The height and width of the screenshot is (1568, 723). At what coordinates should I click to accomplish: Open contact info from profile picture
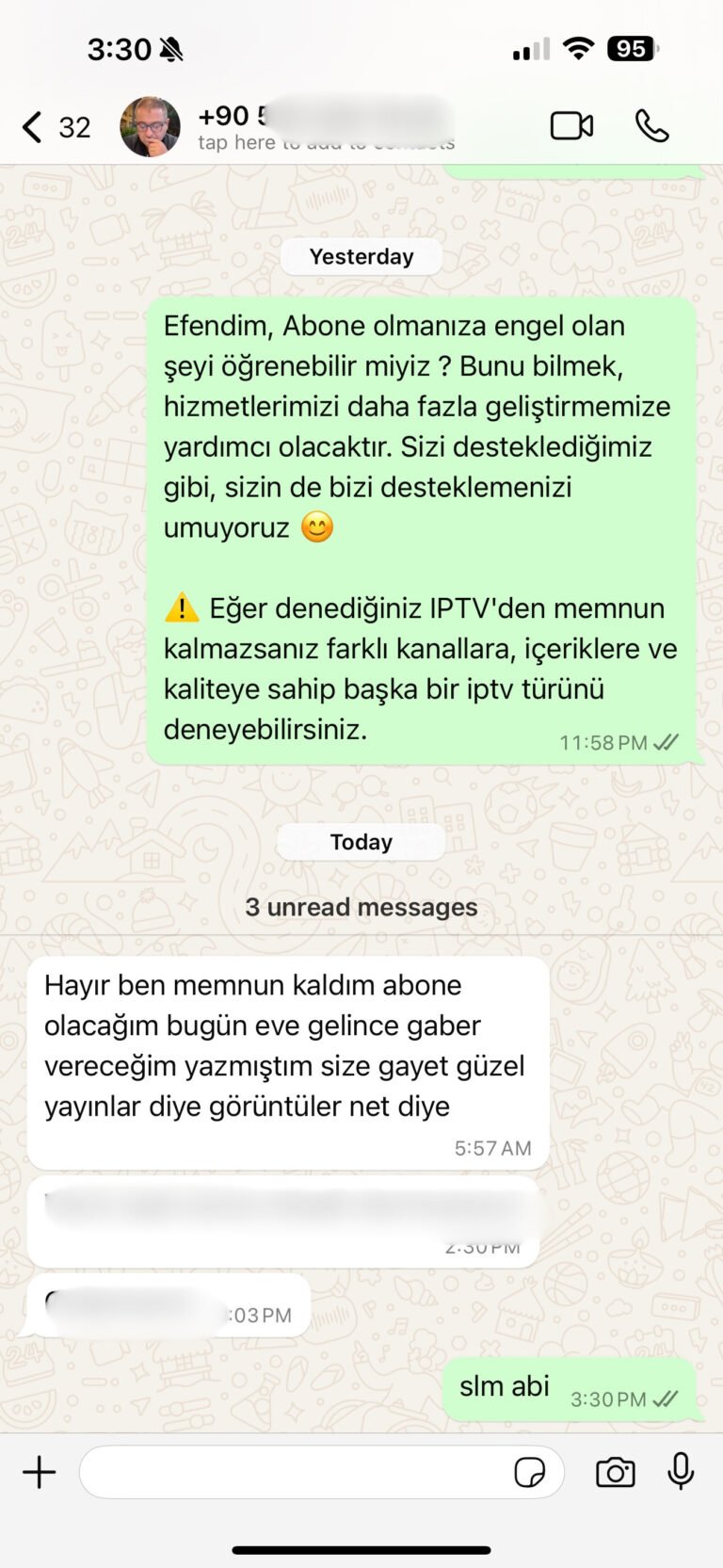pyautogui.click(x=151, y=127)
